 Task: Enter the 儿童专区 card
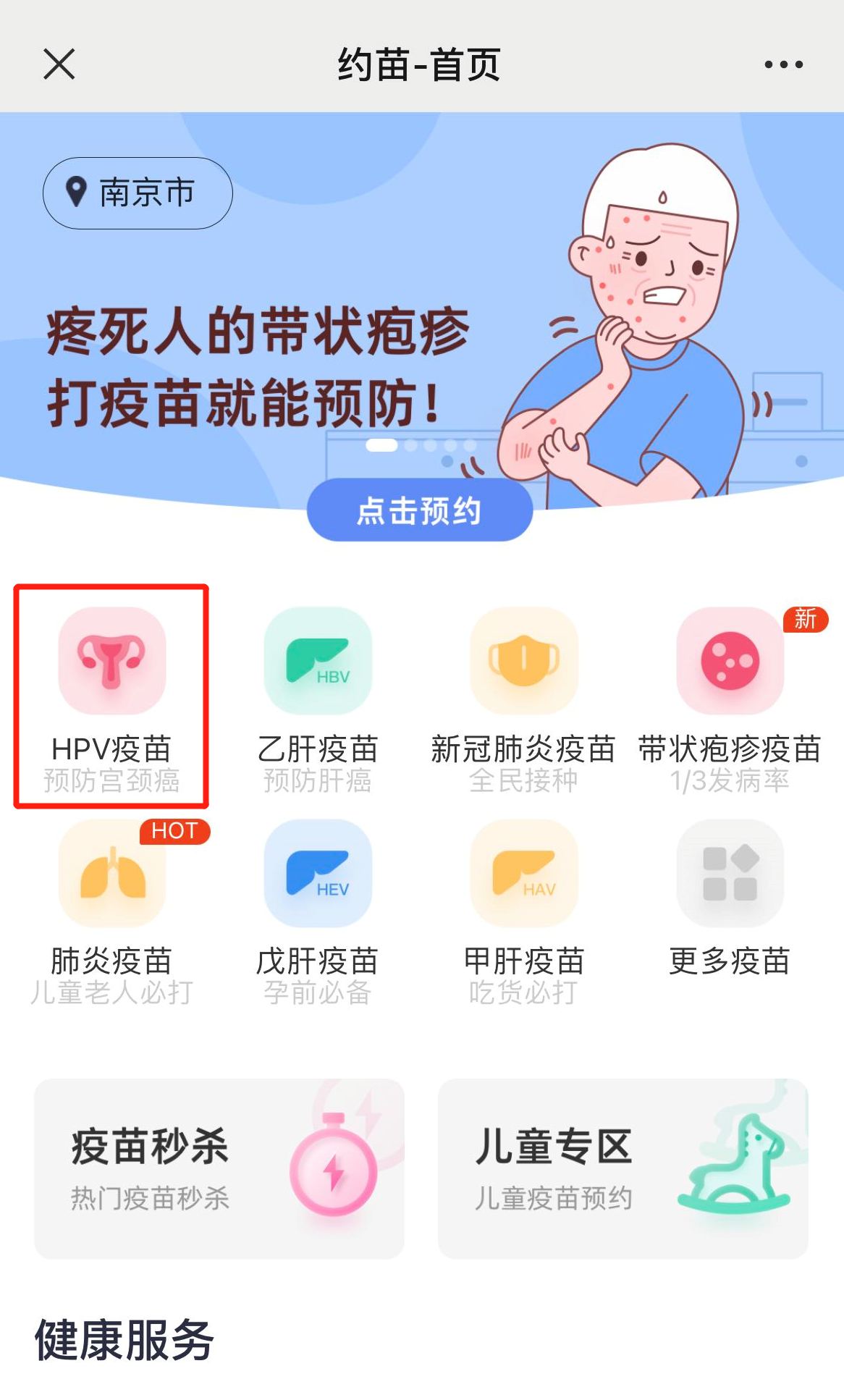click(x=623, y=1168)
